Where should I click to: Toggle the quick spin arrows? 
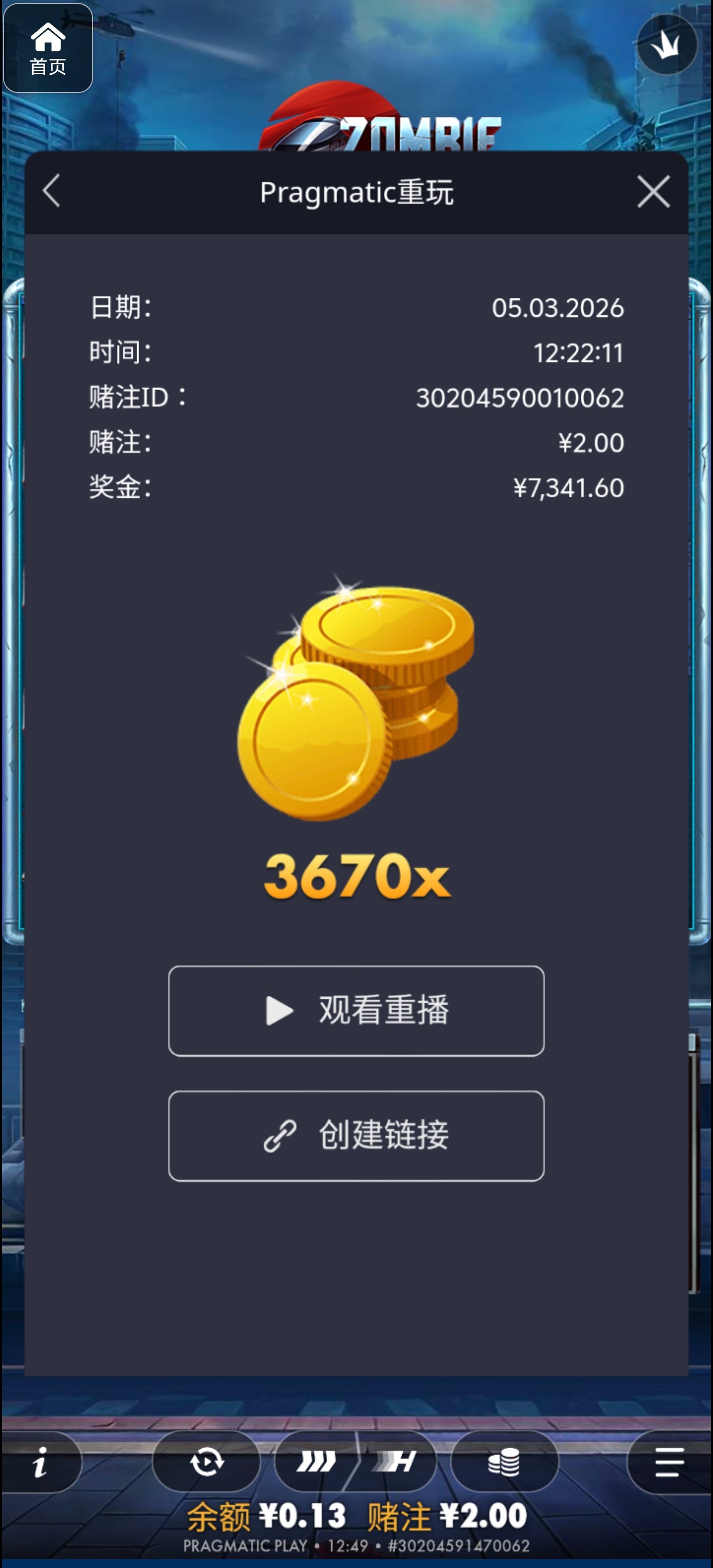click(315, 1462)
